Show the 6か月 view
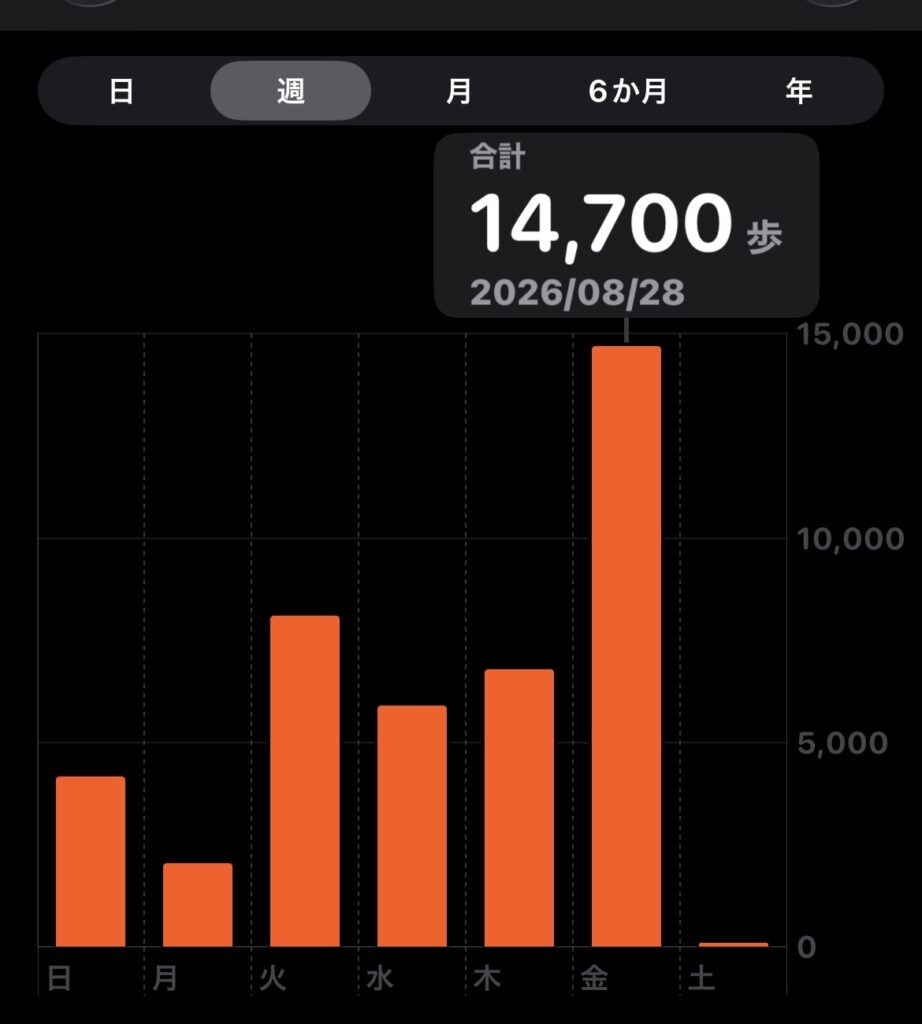This screenshot has height=1024, width=922. [x=628, y=91]
